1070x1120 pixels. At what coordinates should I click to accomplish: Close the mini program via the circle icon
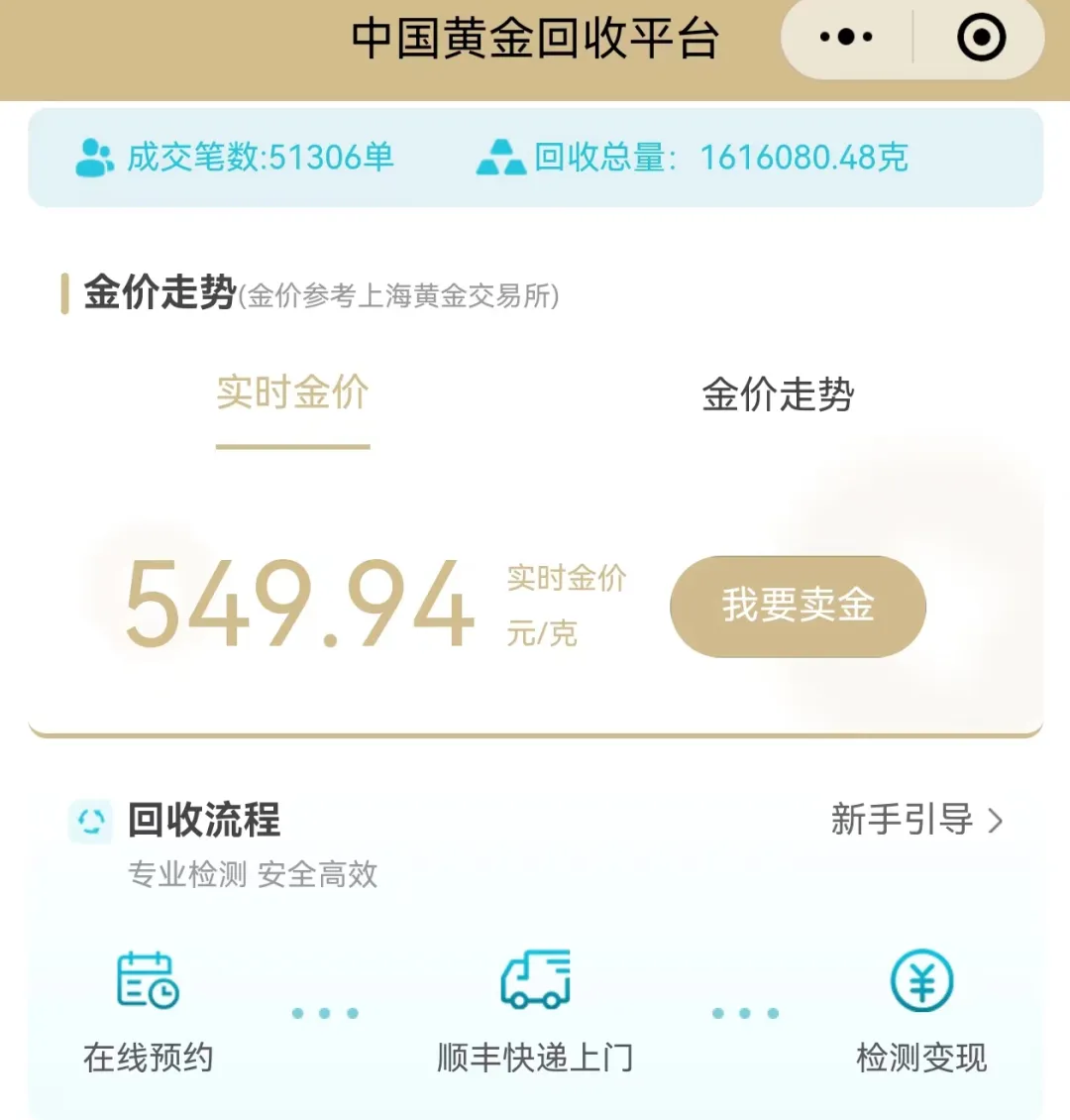pos(981,38)
